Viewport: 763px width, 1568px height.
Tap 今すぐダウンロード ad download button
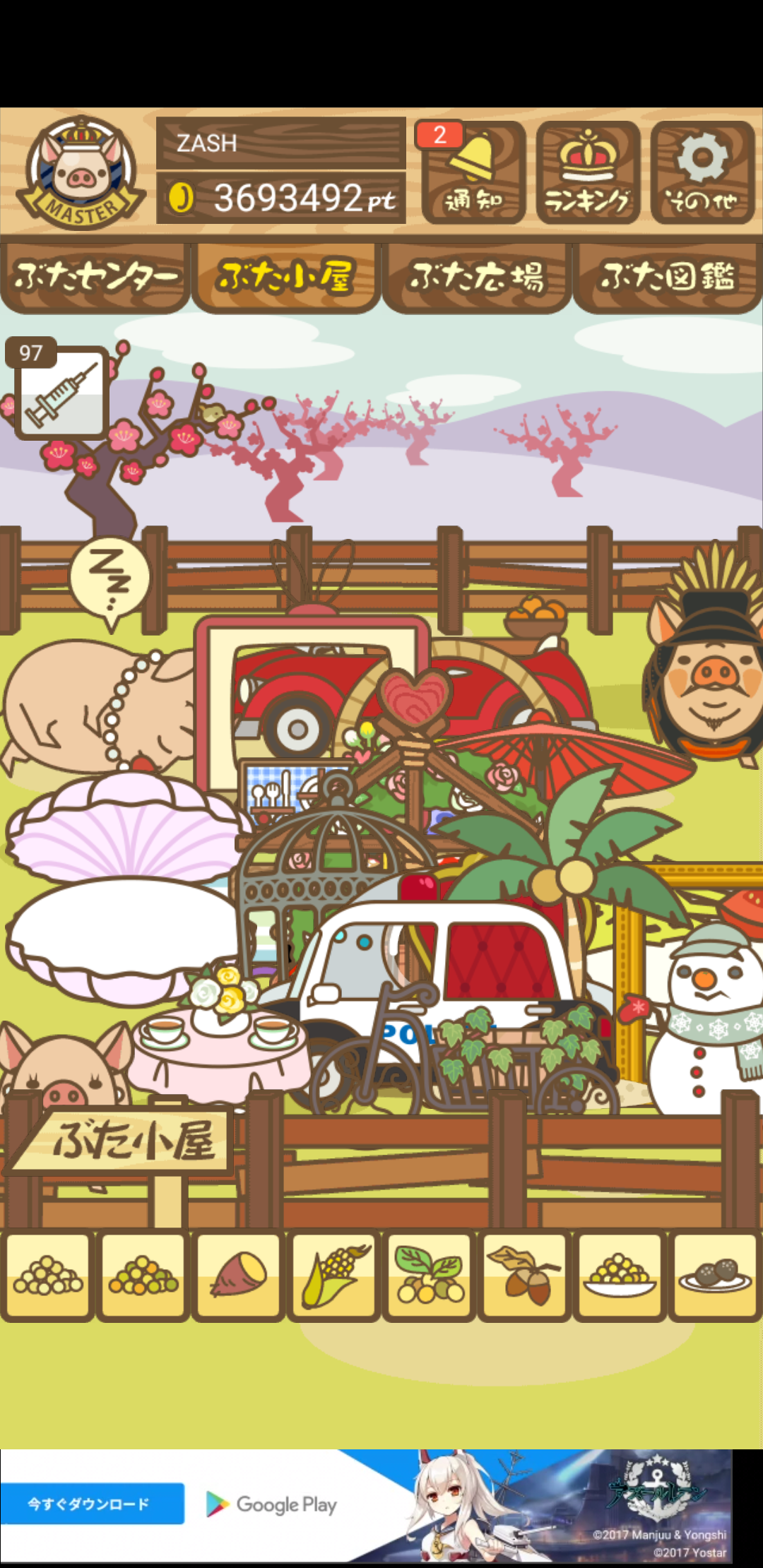(x=92, y=1504)
